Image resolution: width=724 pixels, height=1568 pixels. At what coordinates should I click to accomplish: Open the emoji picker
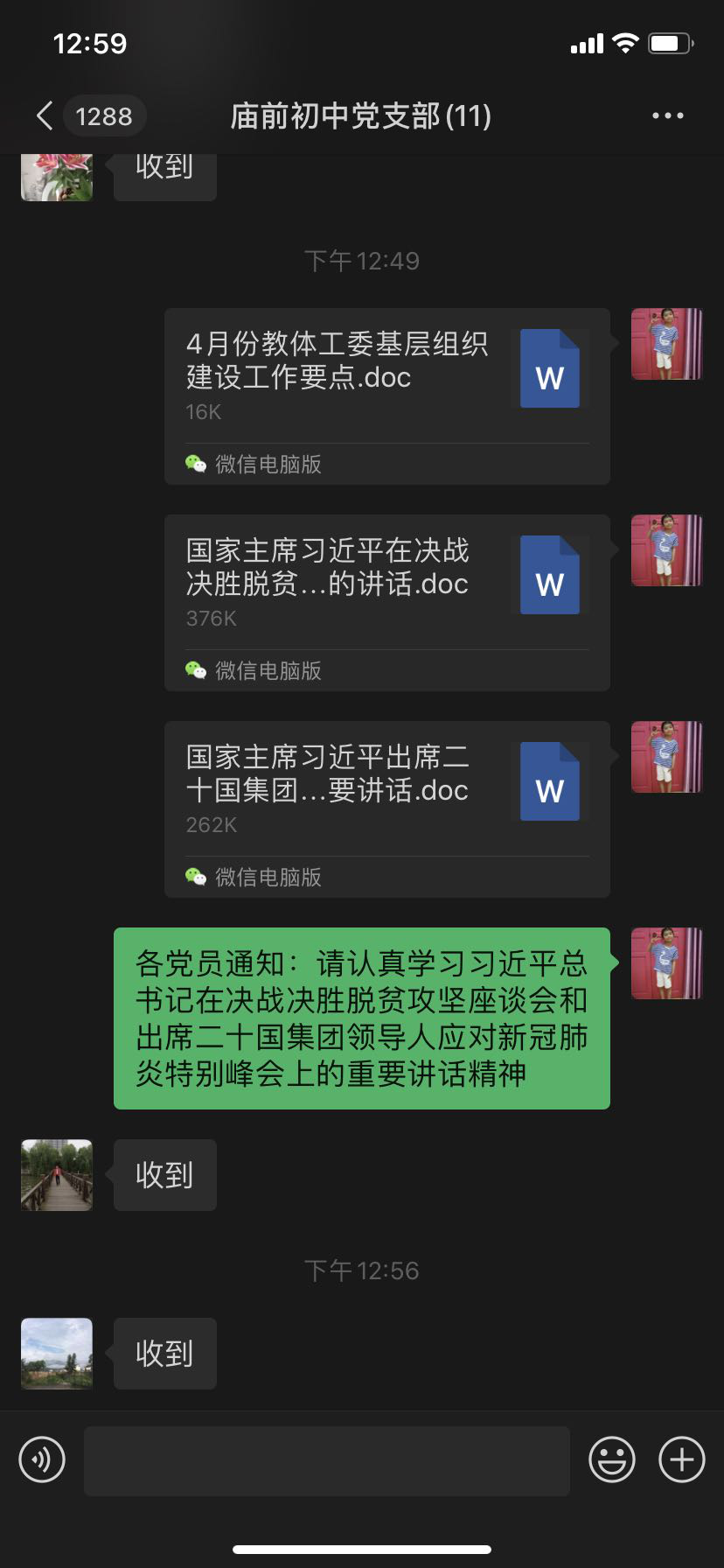tap(611, 1459)
